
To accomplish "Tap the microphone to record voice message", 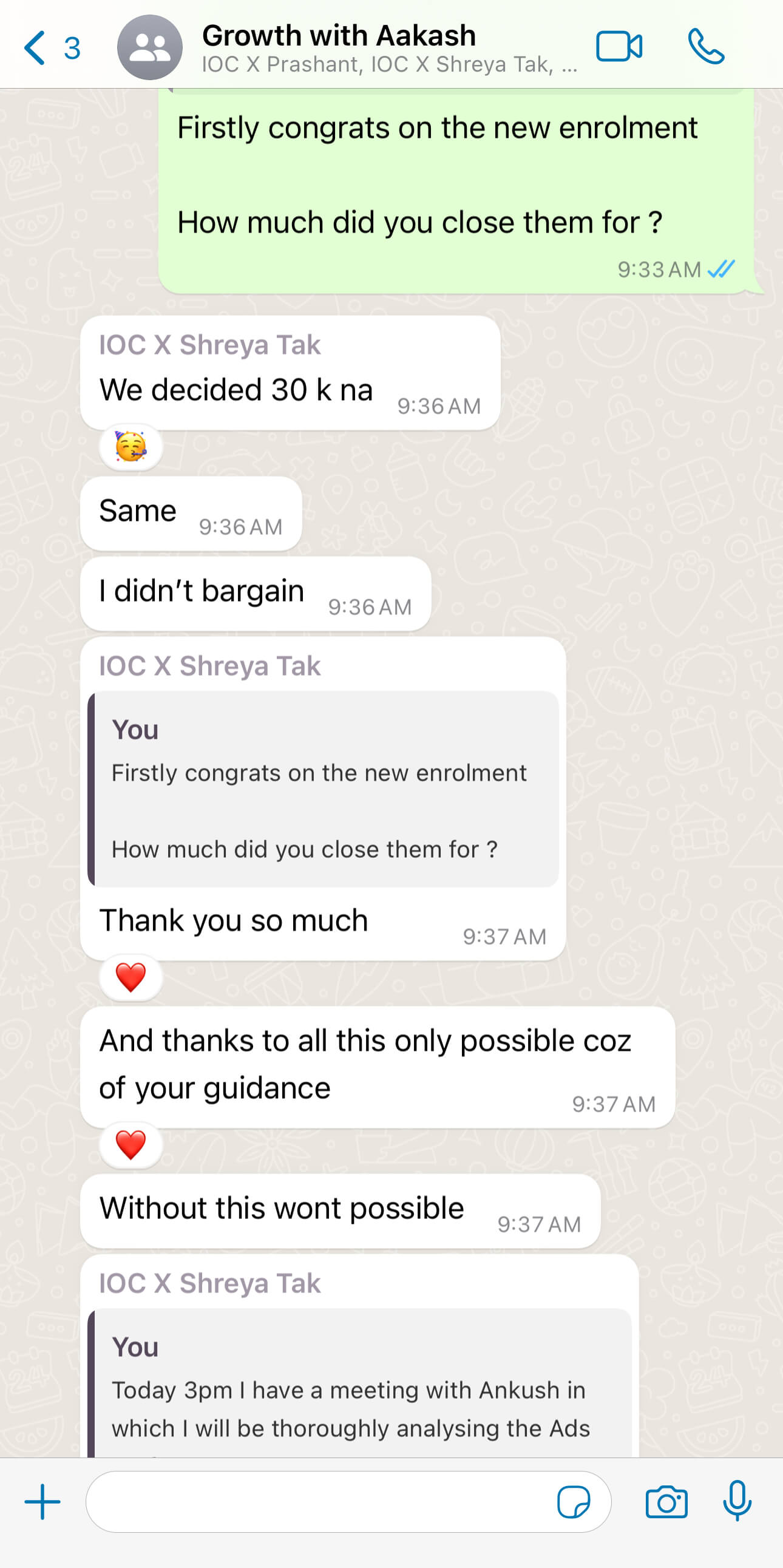I will click(737, 1502).
